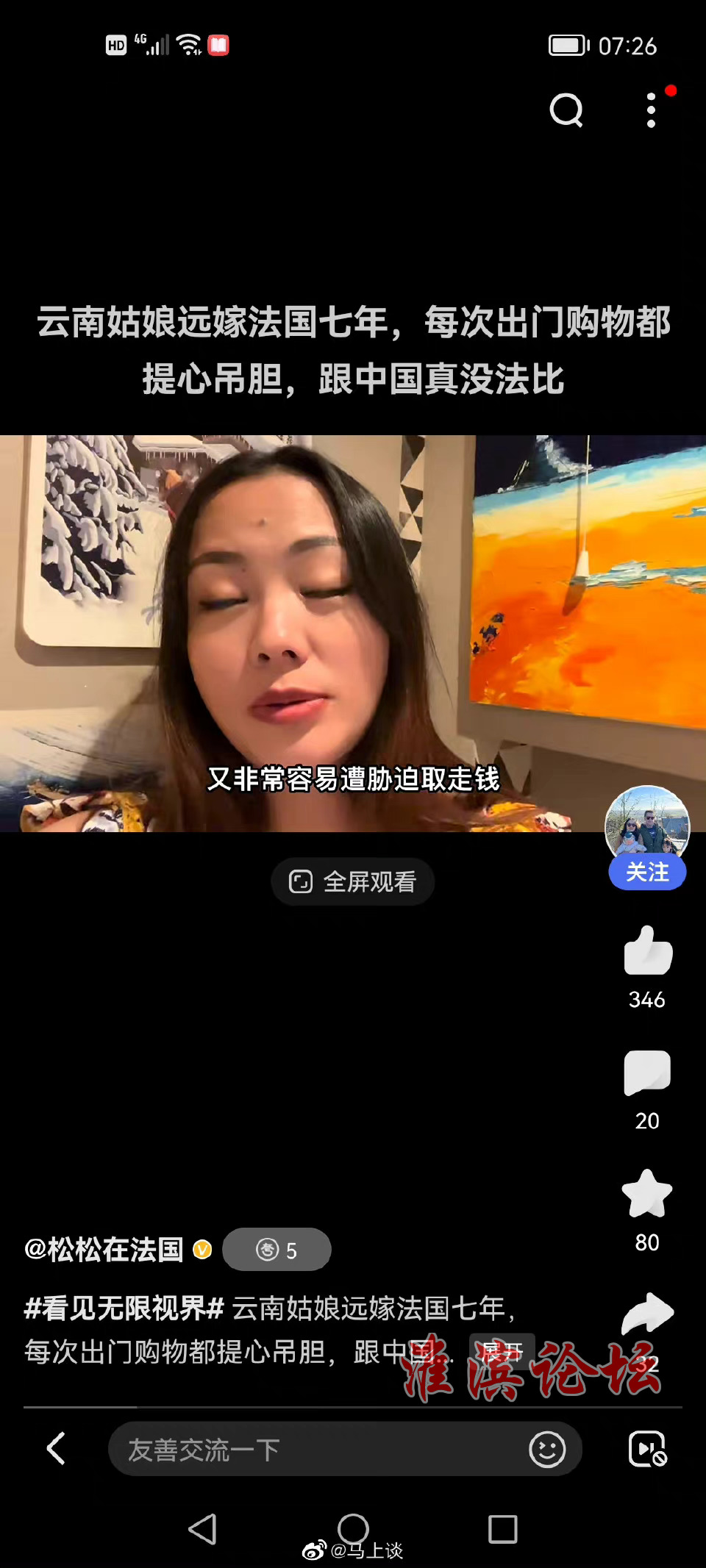Tap the 友善交流一下 comment field
The width and height of the screenshot is (706, 1568).
coord(316,1450)
